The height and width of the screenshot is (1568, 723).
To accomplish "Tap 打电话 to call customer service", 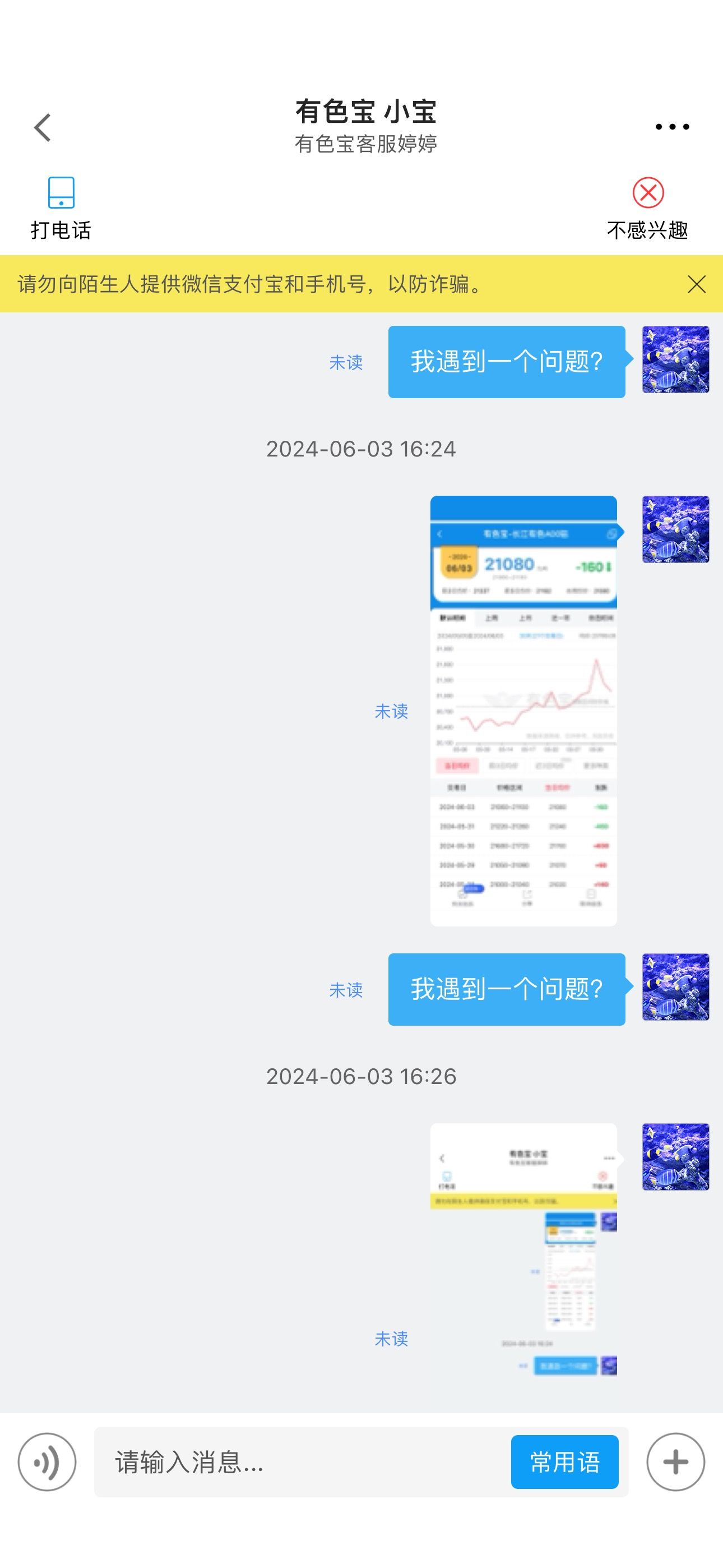I will pyautogui.click(x=61, y=209).
